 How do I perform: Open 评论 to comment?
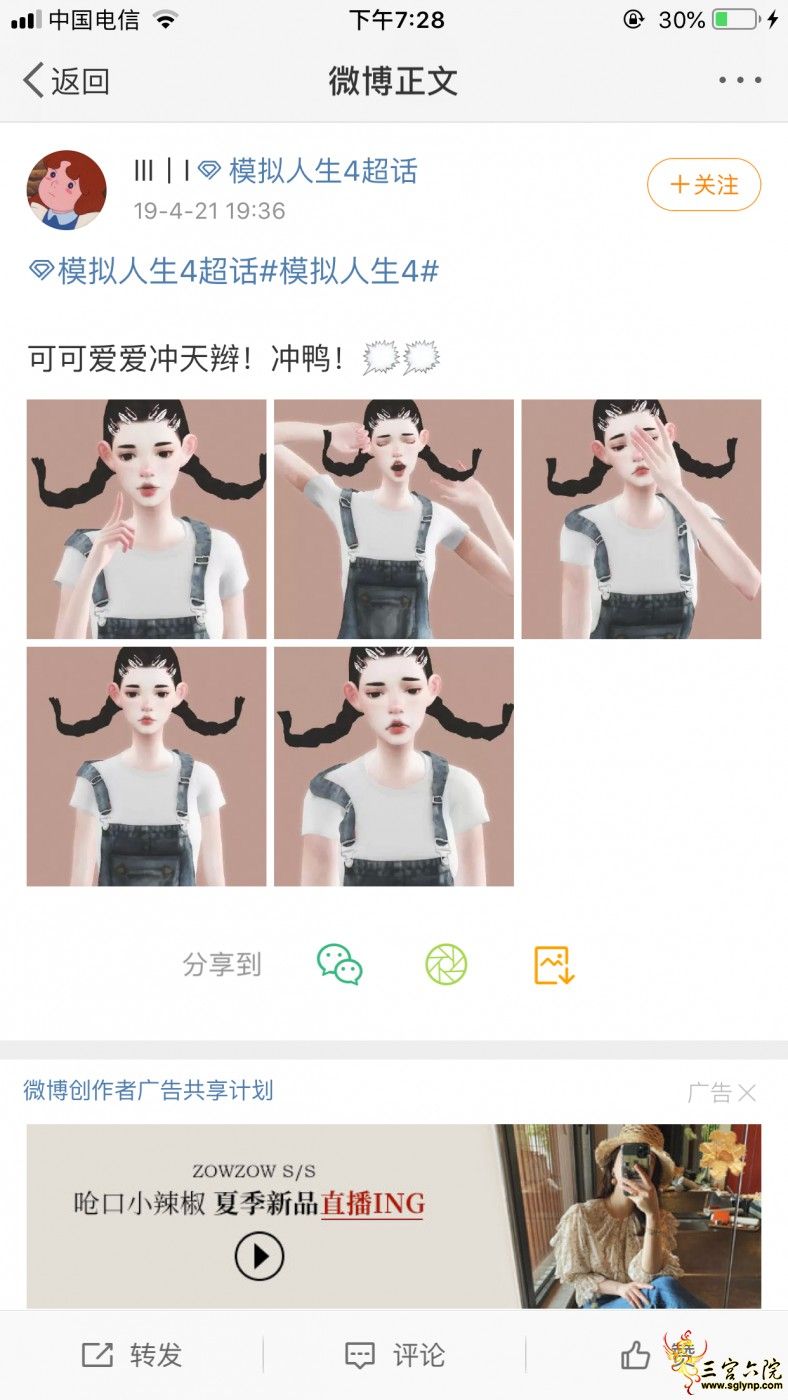[x=394, y=1355]
